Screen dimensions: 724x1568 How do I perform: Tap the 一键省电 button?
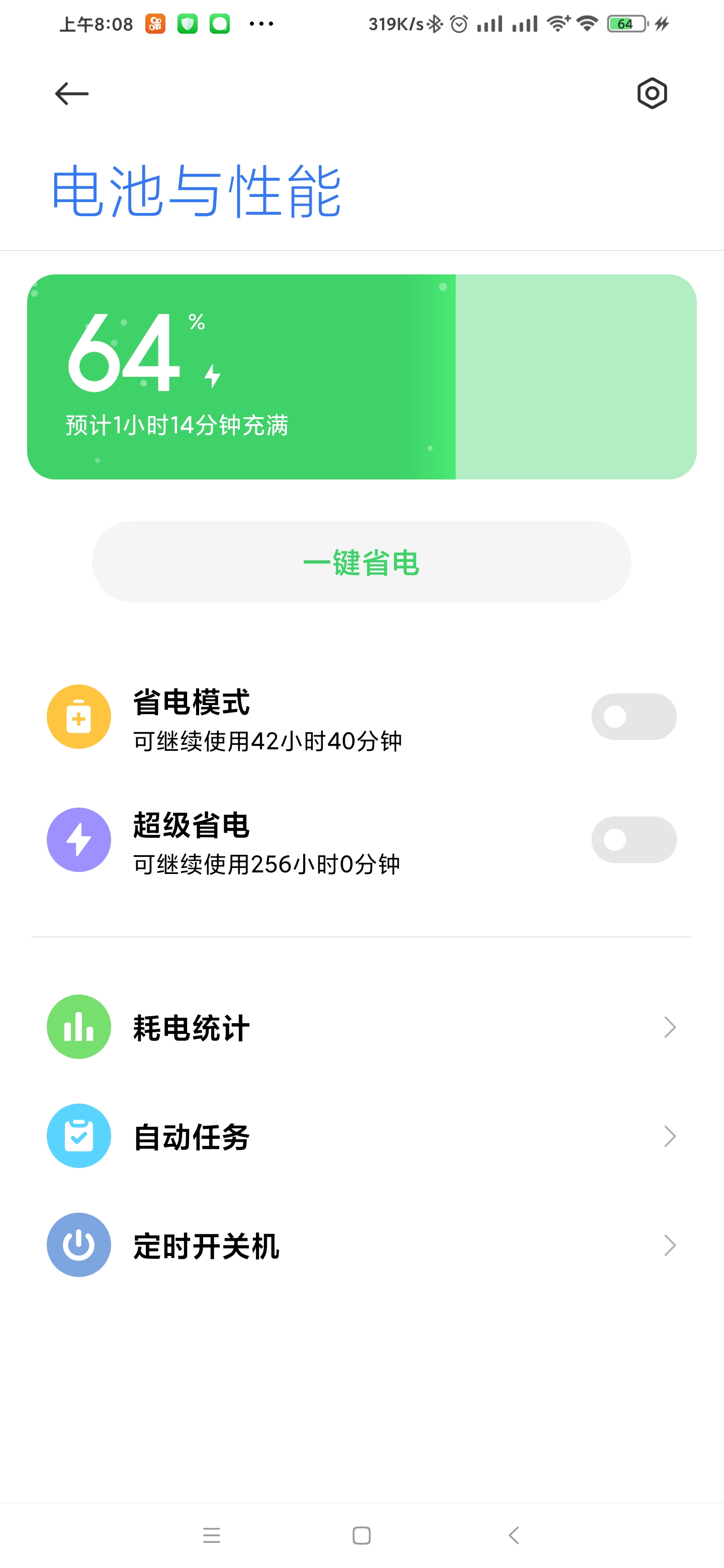[361, 561]
